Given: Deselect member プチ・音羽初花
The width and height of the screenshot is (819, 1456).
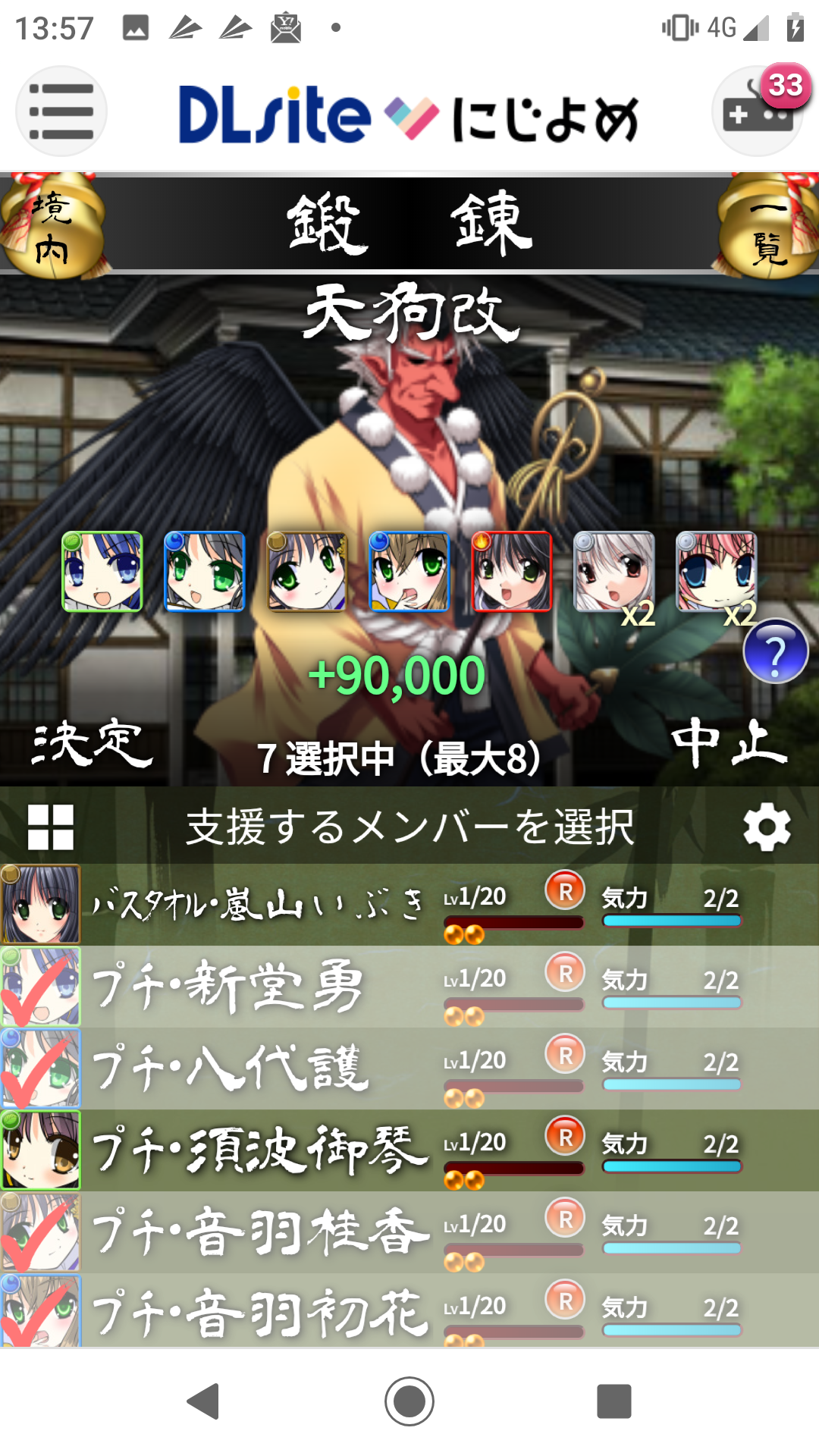Looking at the screenshot, I should point(409,1312).
